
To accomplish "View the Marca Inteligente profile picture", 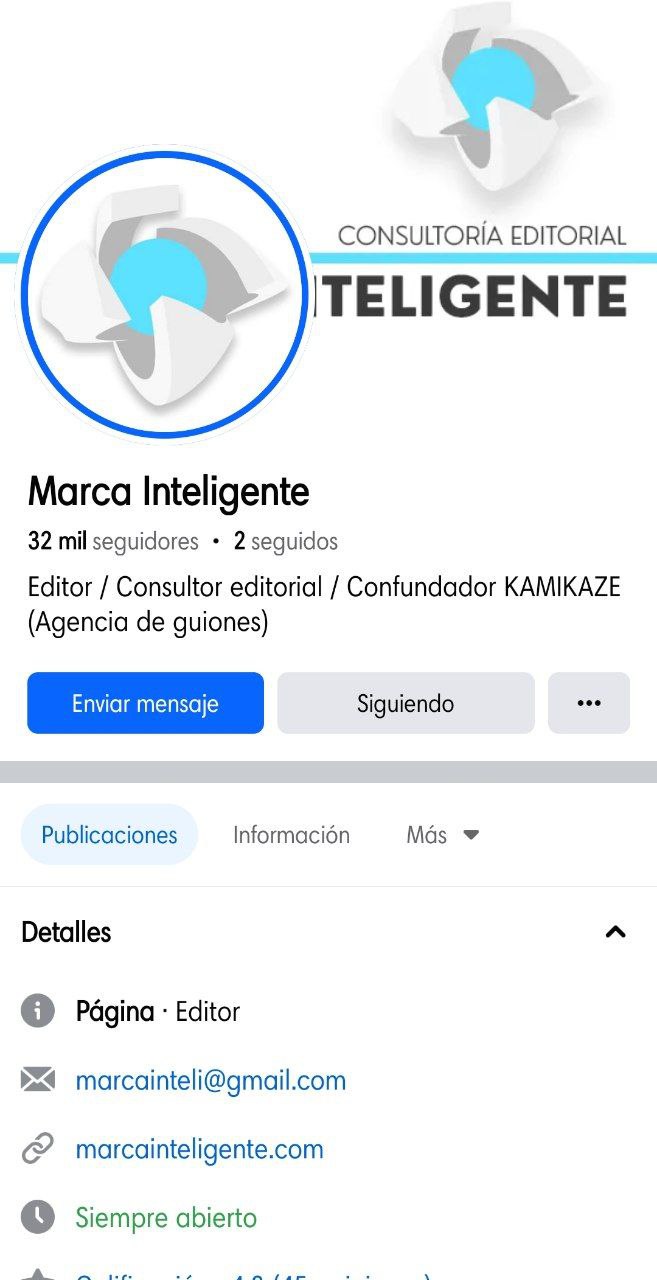I will coord(163,295).
